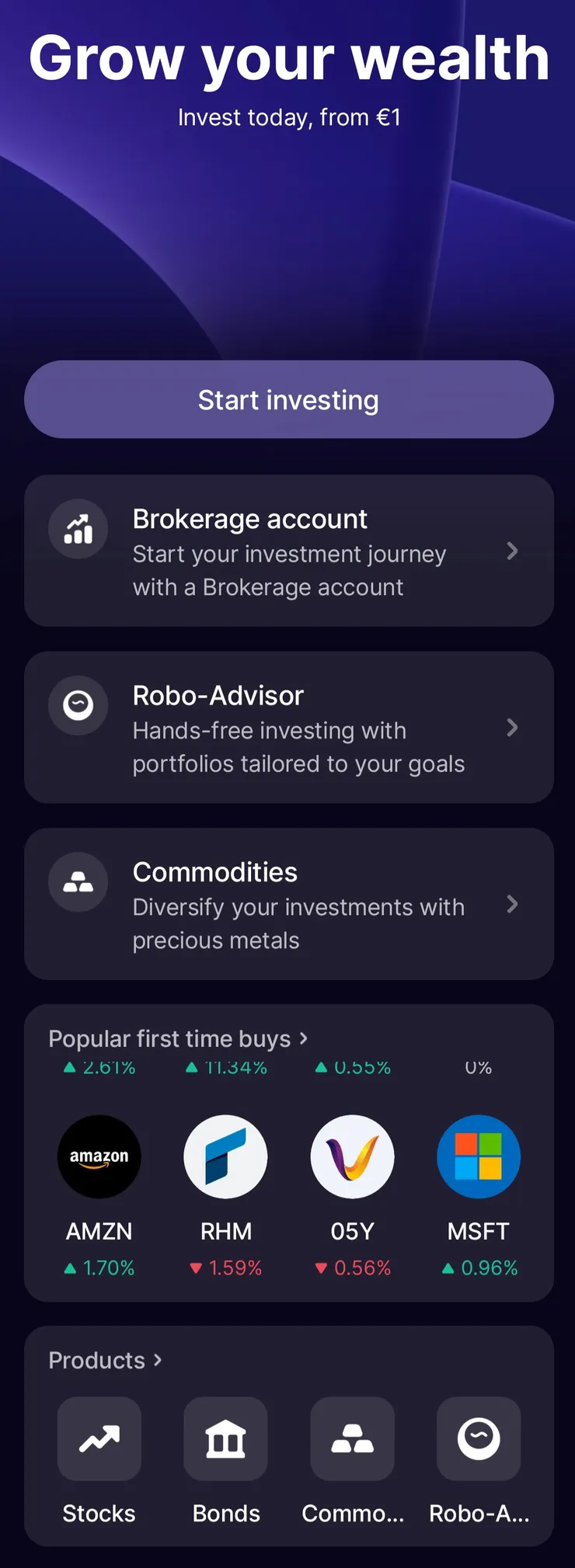Image resolution: width=575 pixels, height=1568 pixels.
Task: Select AMZN ticker label
Action: [99, 1230]
